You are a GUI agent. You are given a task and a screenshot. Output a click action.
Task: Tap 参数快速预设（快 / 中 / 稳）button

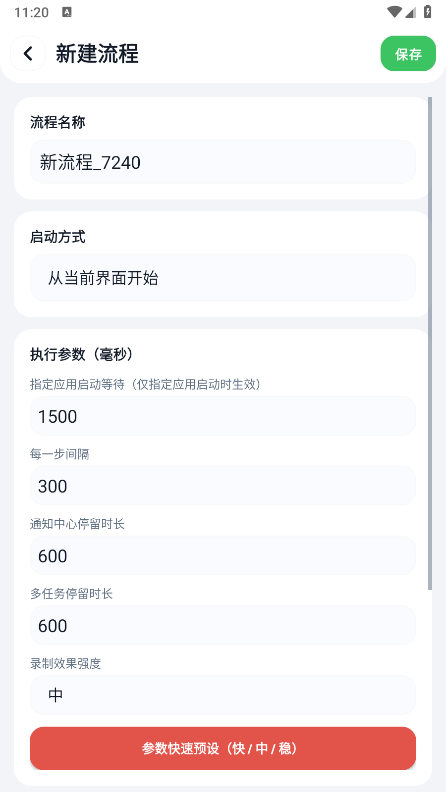(223, 749)
